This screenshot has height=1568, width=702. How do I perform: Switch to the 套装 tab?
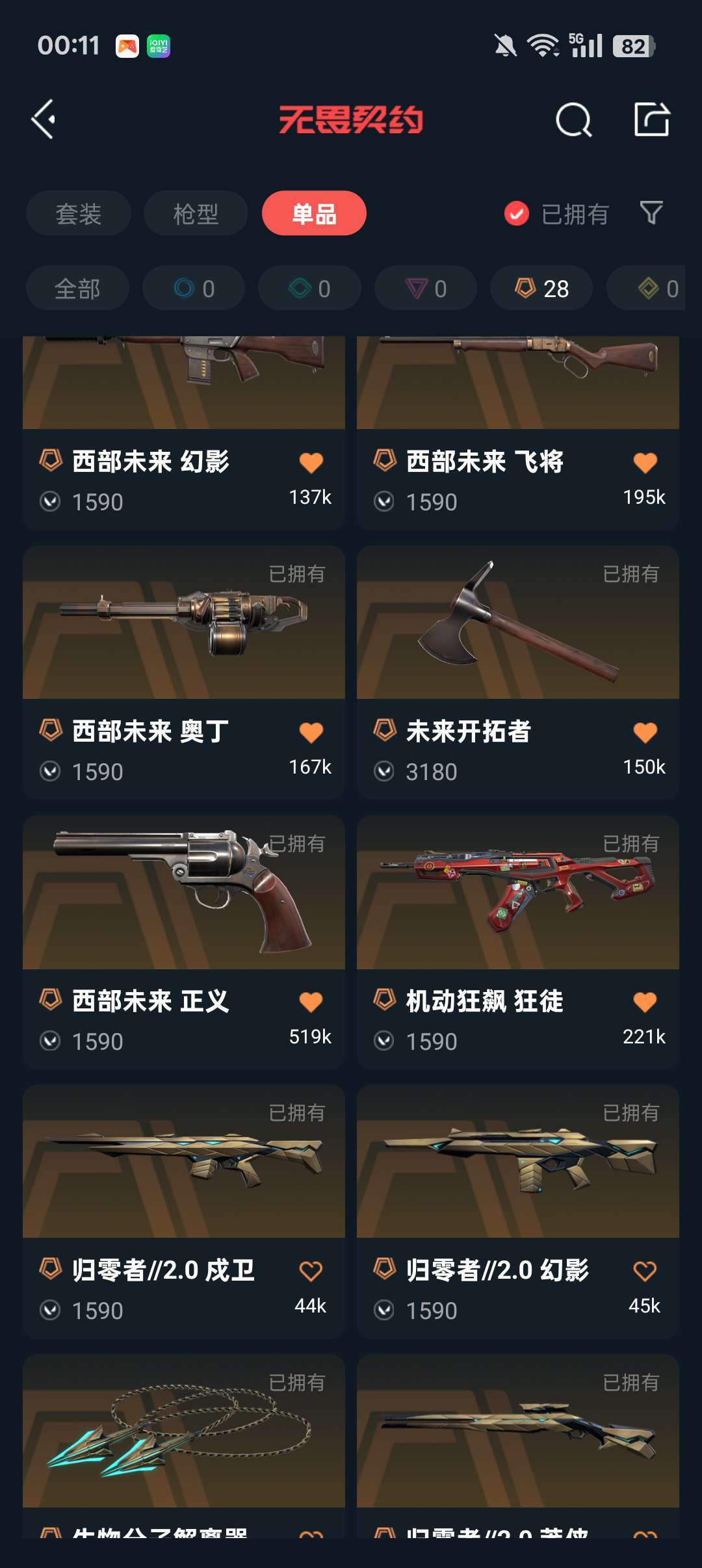click(x=78, y=213)
